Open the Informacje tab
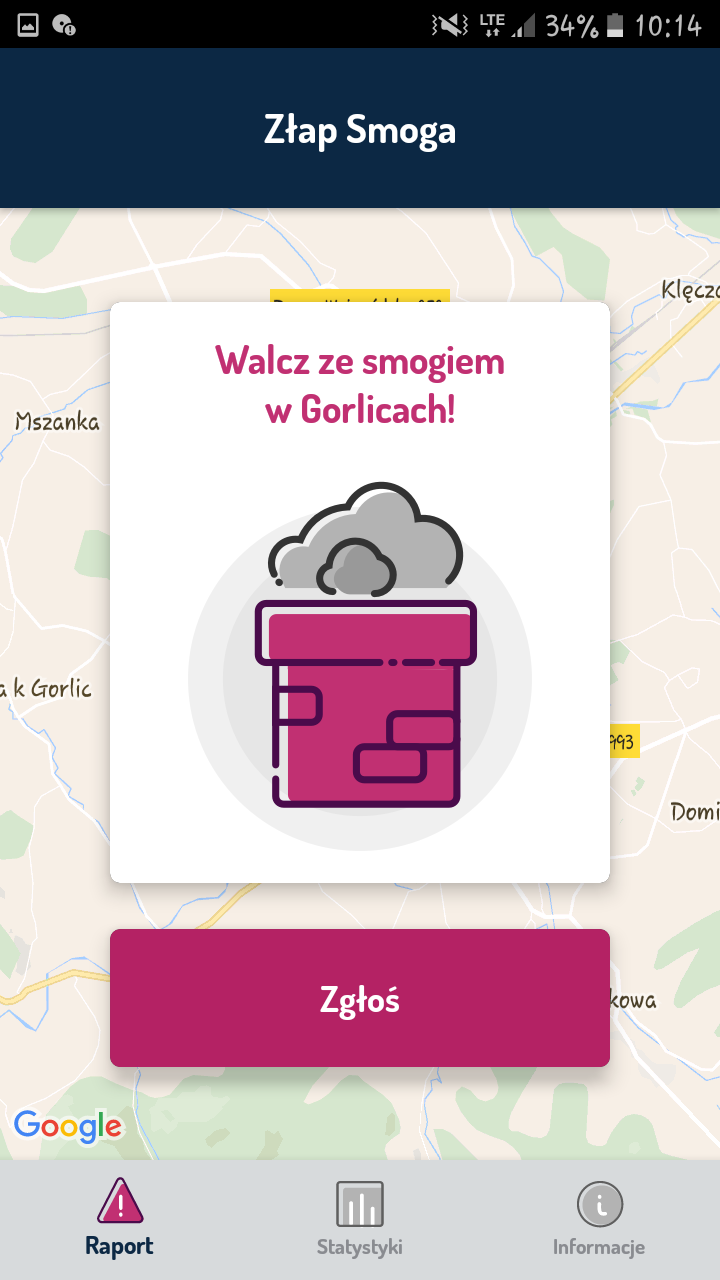Image resolution: width=720 pixels, height=1280 pixels. [599, 1220]
